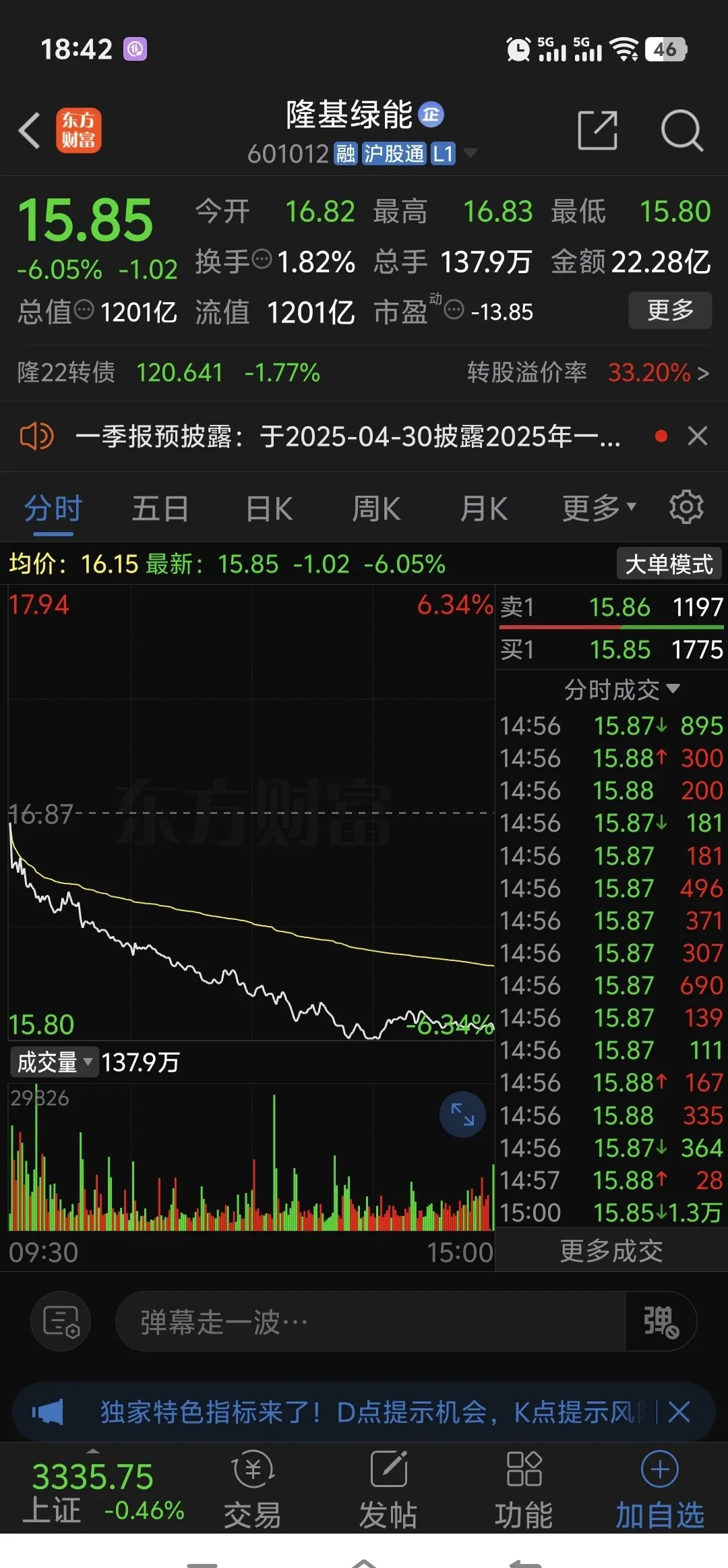
Task: Dismiss the 一季报预披露 notice
Action: 698,436
